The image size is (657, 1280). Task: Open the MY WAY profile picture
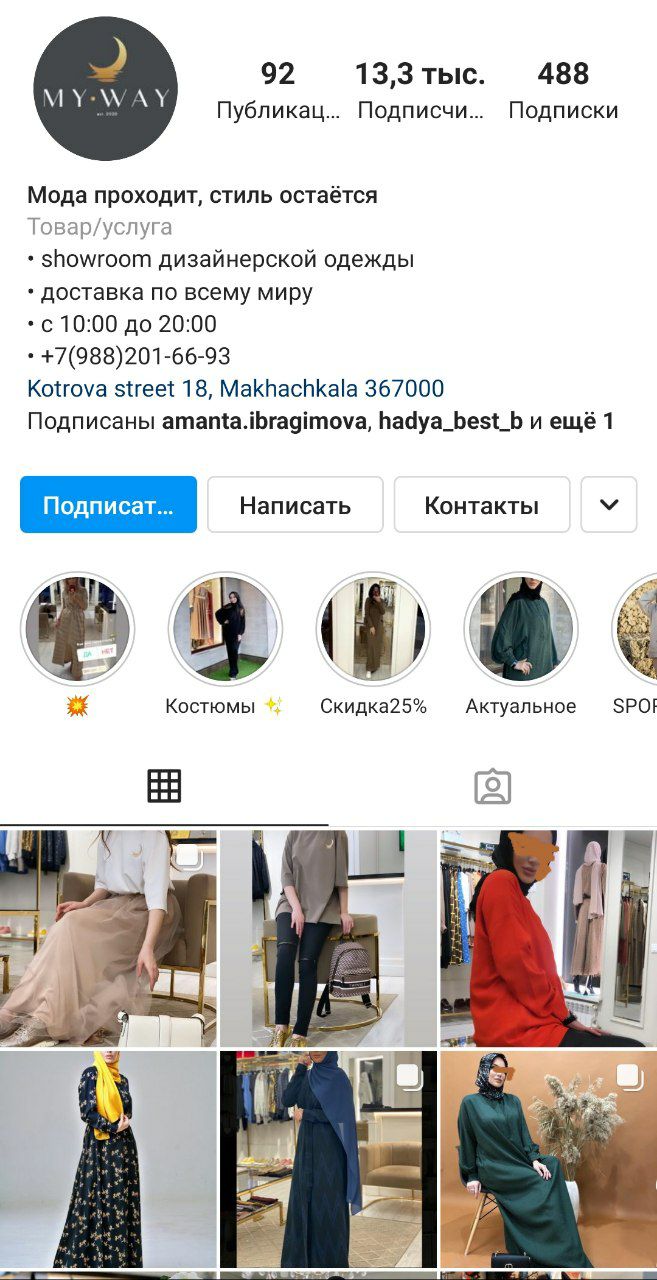(105, 89)
